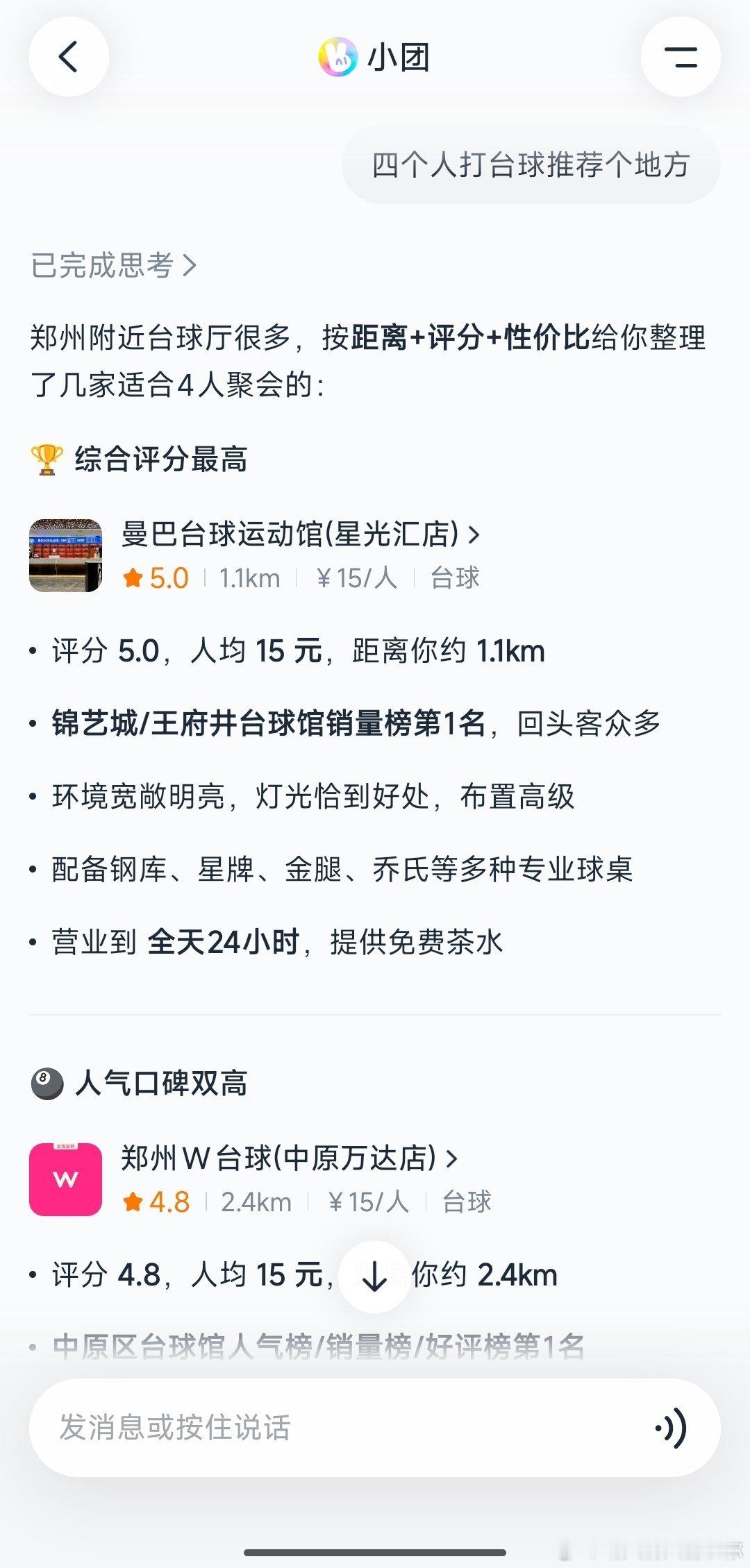Viewport: 750px width, 1568px height.
Task: Open 曼巴台球运动馆(星光汇店) venue card
Action: pyautogui.click(x=255, y=555)
